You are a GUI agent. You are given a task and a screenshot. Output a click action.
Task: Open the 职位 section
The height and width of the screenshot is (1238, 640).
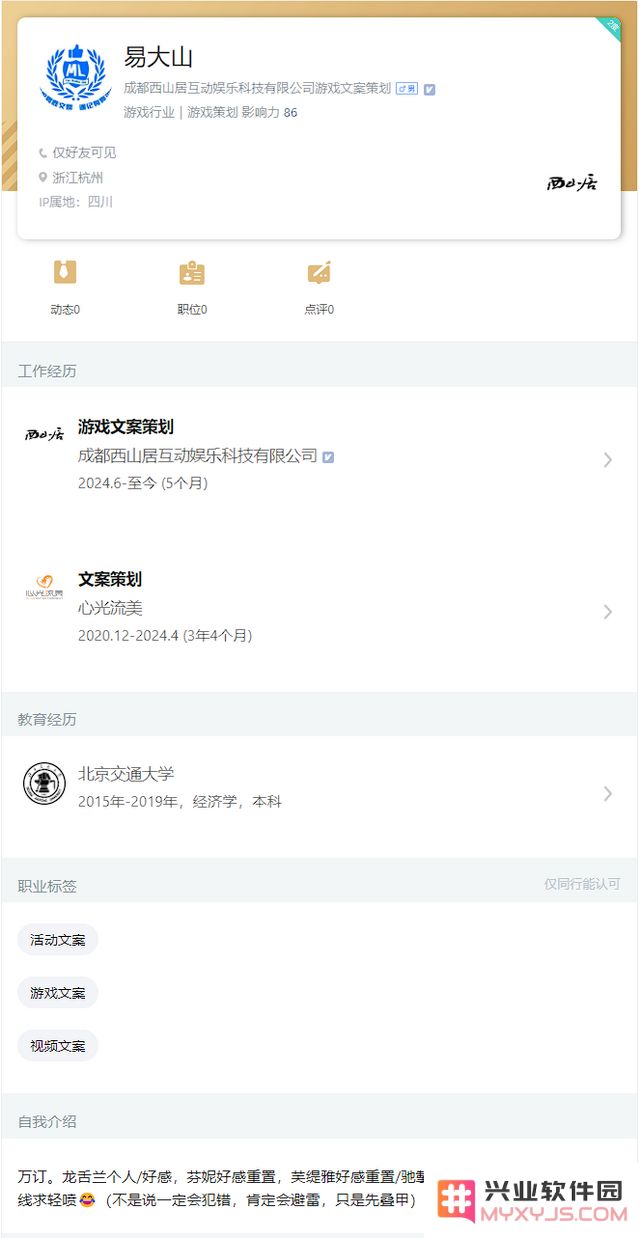(192, 288)
